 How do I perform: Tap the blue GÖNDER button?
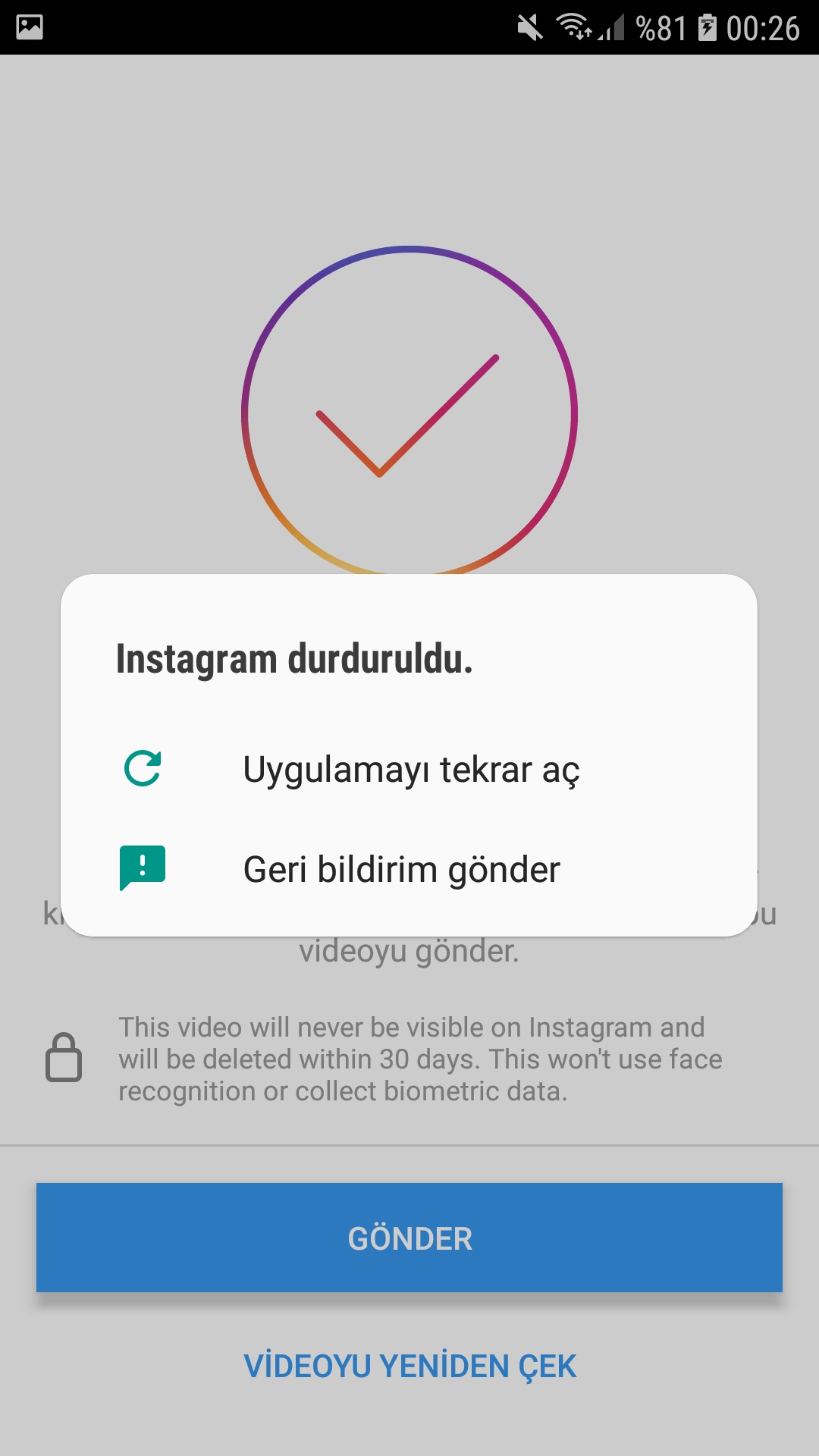click(x=409, y=1238)
